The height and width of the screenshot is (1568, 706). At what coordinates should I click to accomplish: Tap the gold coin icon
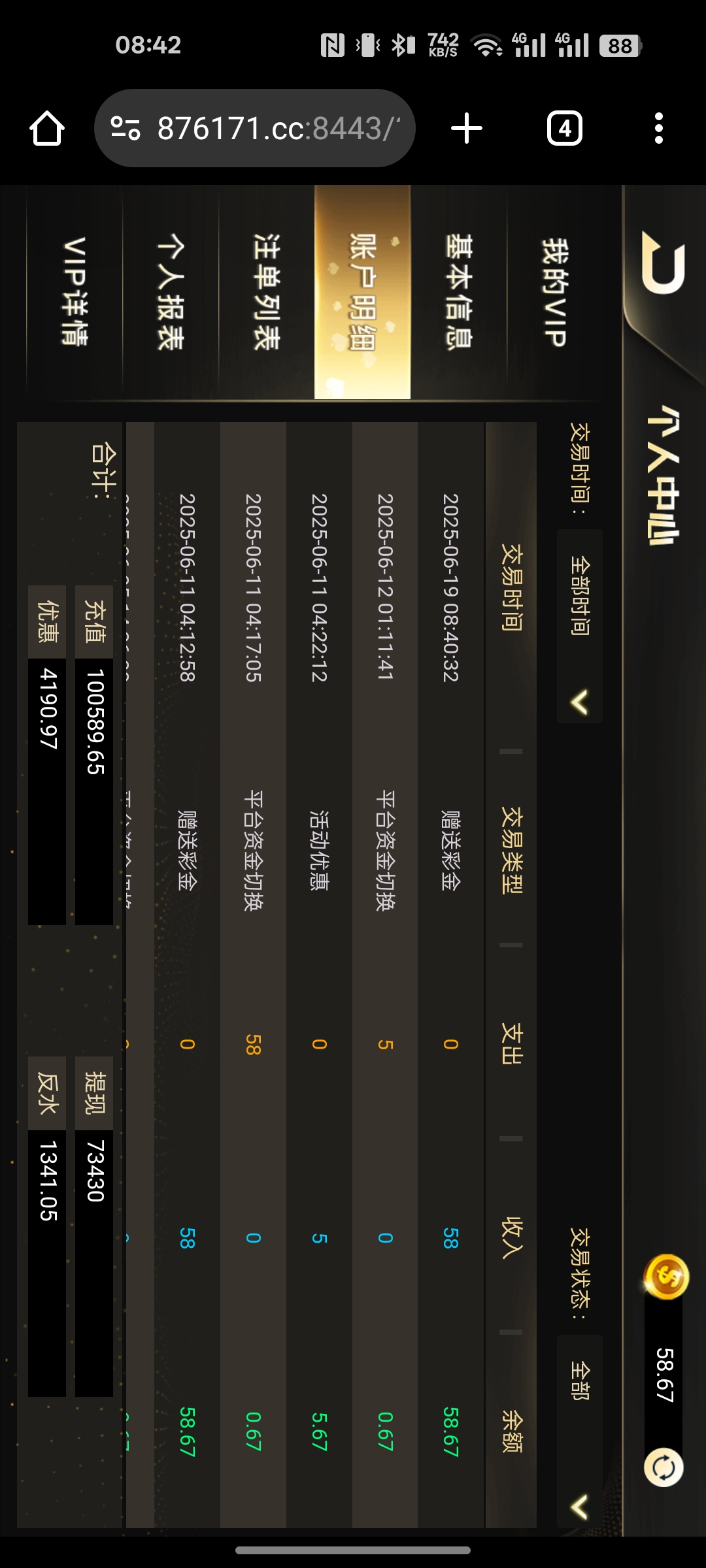click(666, 1276)
